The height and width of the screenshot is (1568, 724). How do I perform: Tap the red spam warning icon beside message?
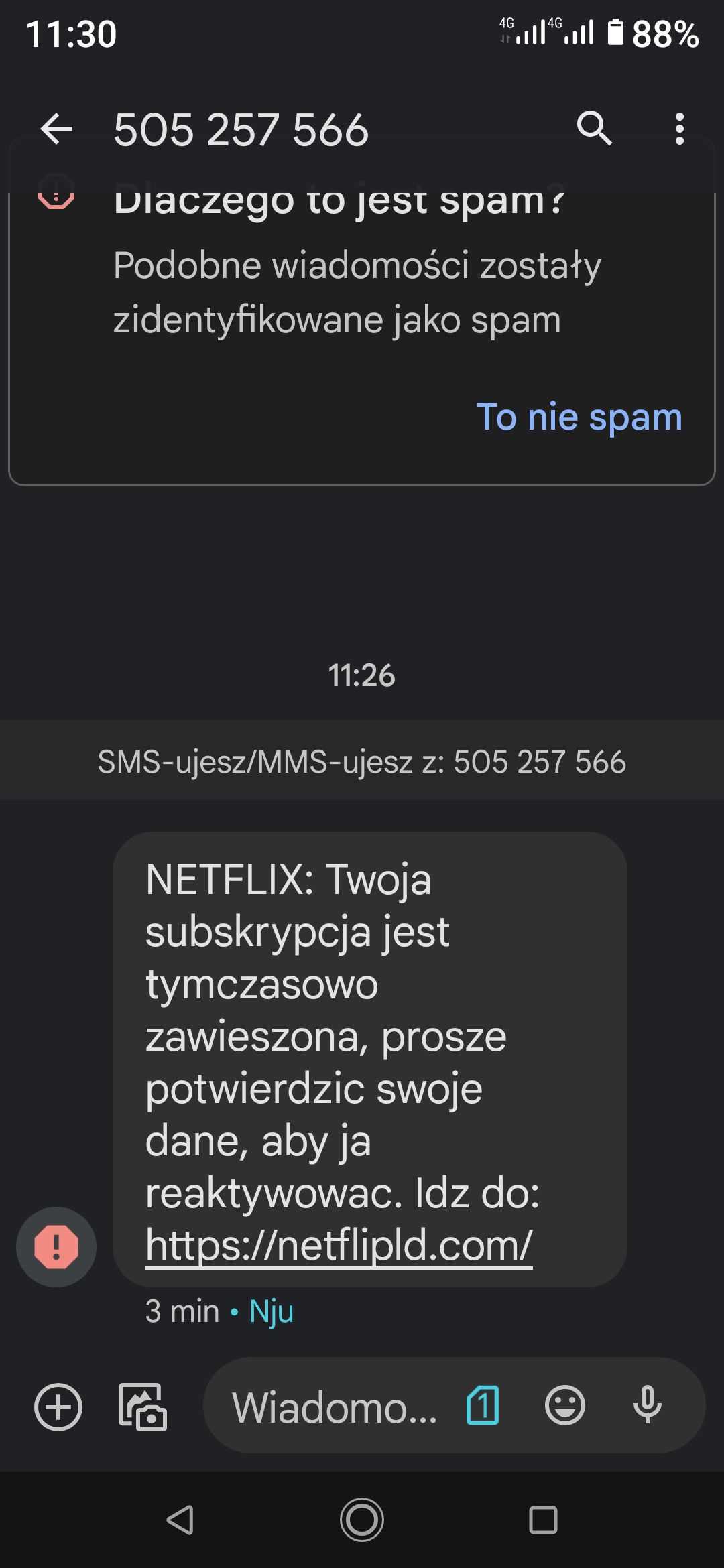point(56,1246)
